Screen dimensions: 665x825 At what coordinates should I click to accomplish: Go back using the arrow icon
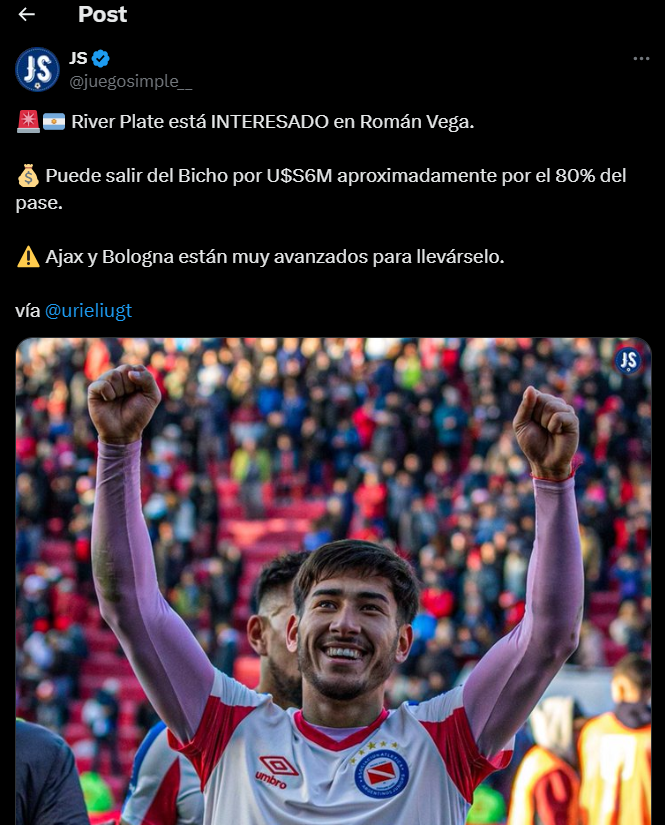coord(27,14)
